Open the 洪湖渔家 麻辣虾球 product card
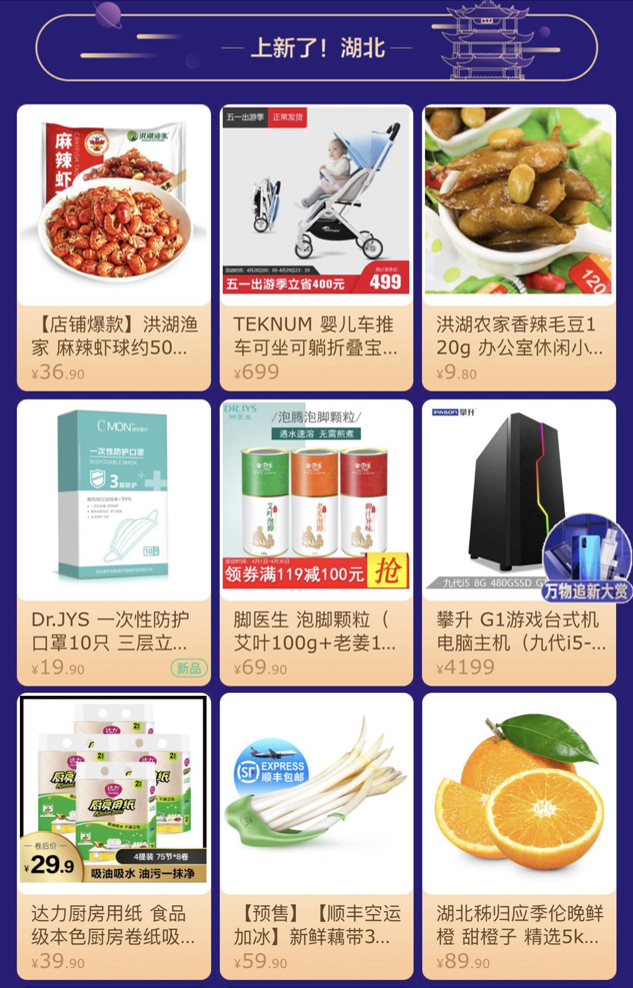Viewport: 633px width, 988px height. coord(114,247)
